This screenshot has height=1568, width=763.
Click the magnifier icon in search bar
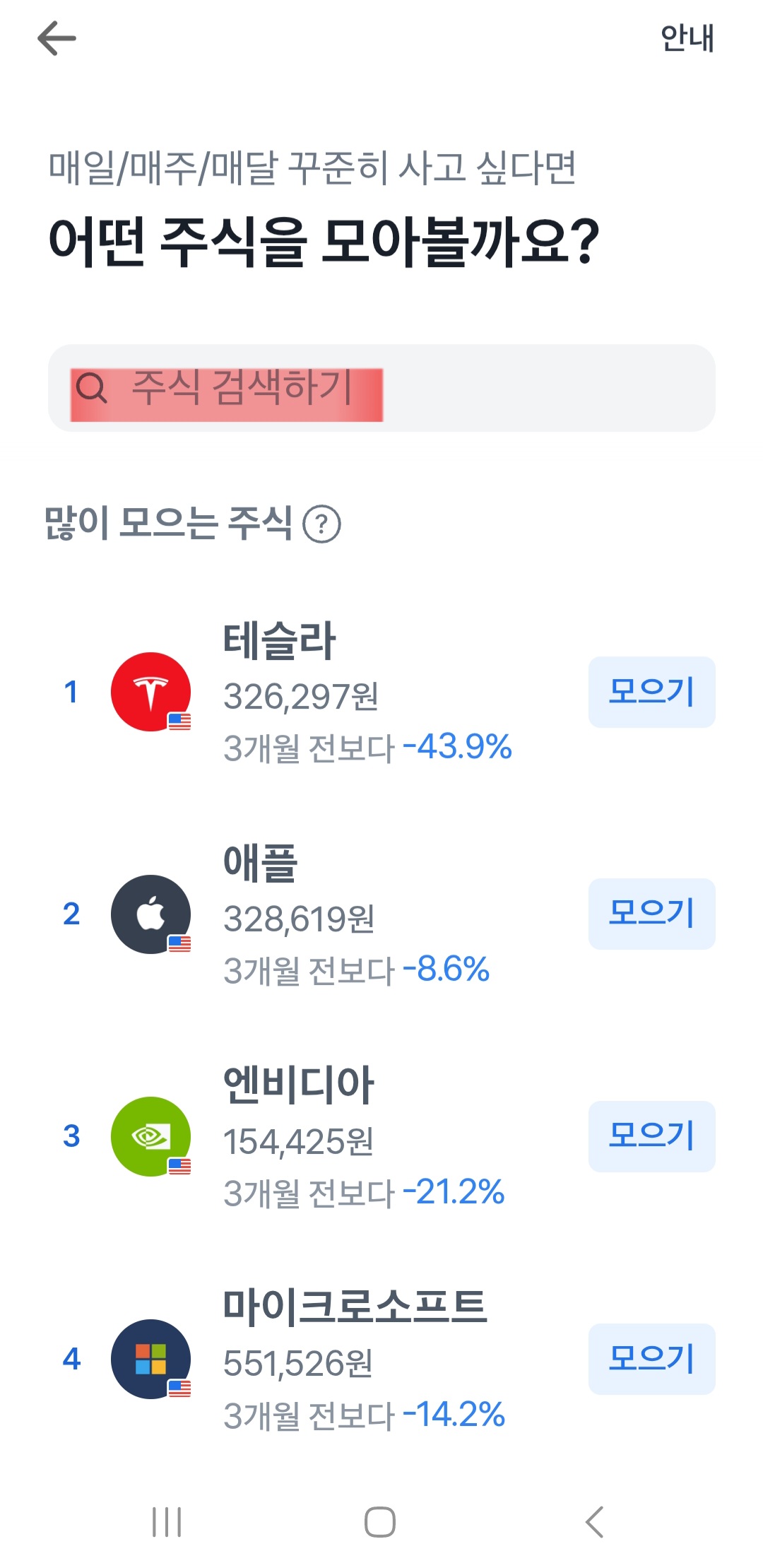pyautogui.click(x=93, y=389)
